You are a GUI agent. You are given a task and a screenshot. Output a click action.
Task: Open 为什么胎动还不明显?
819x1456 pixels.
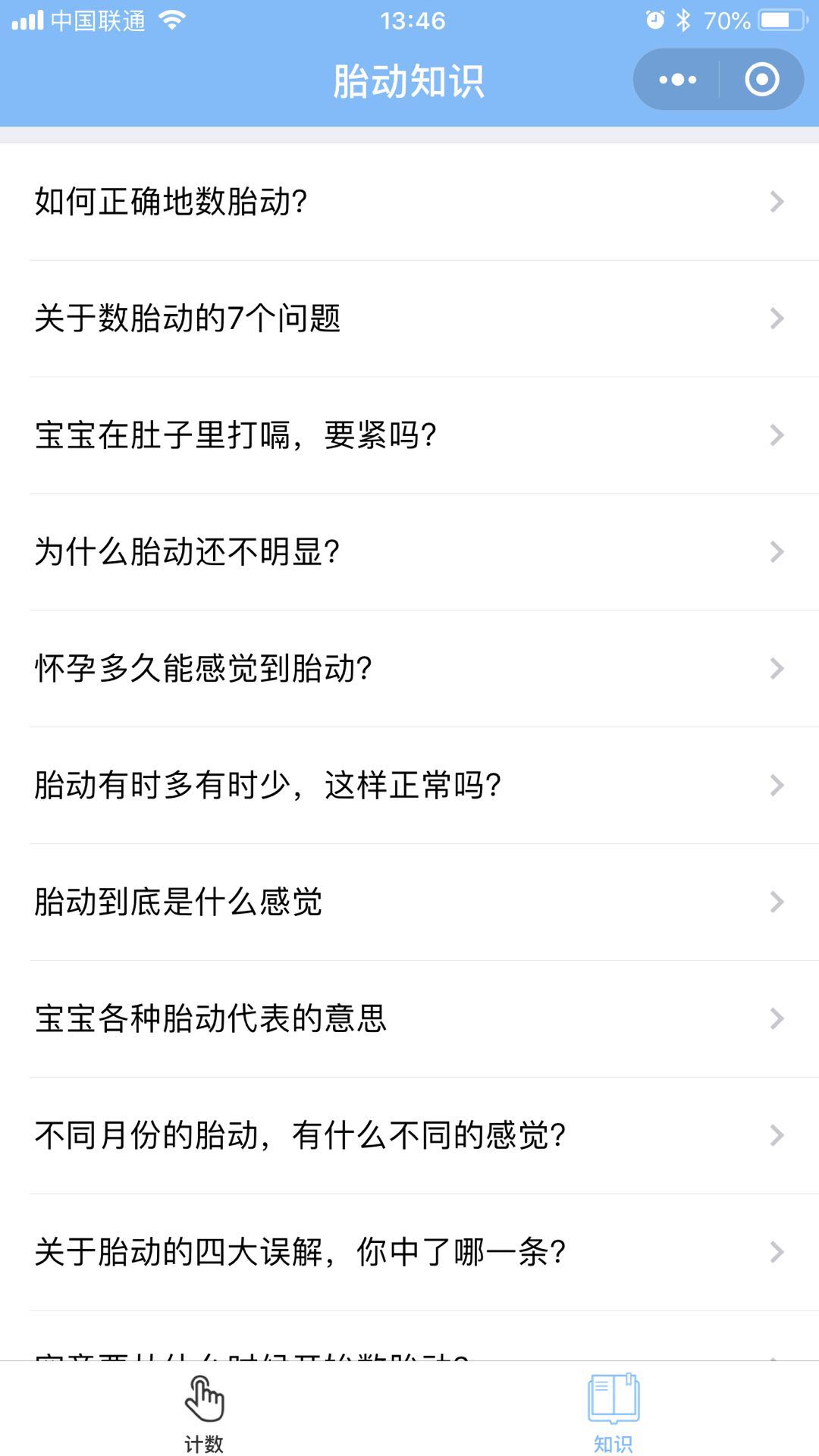click(x=409, y=552)
